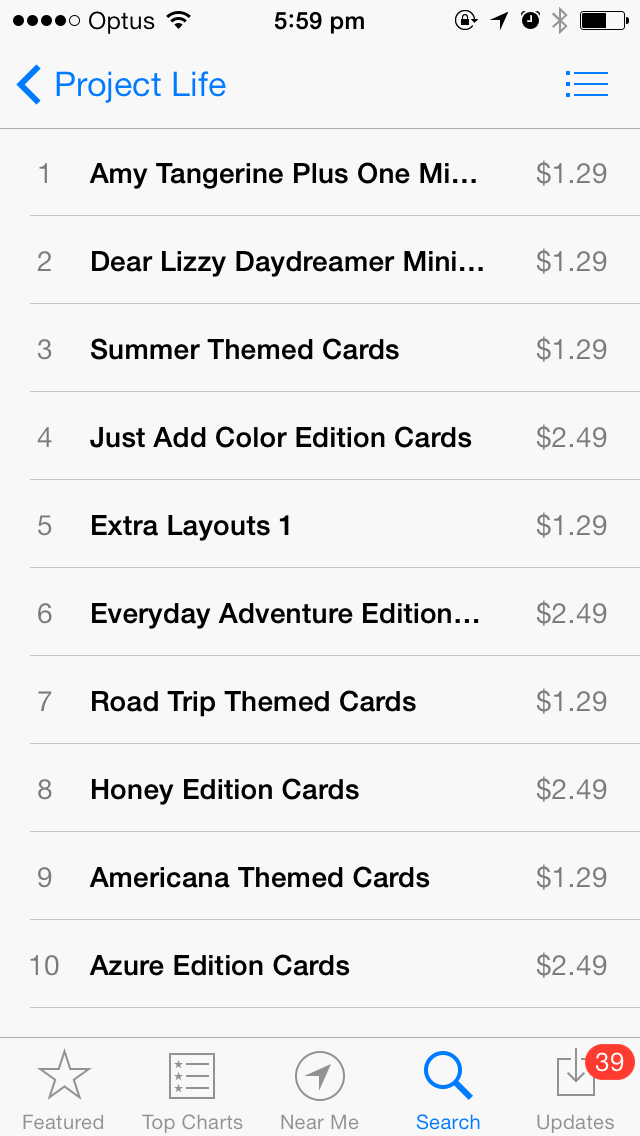This screenshot has width=640, height=1136.
Task: Open Everyday Adventure Edition
Action: click(285, 614)
